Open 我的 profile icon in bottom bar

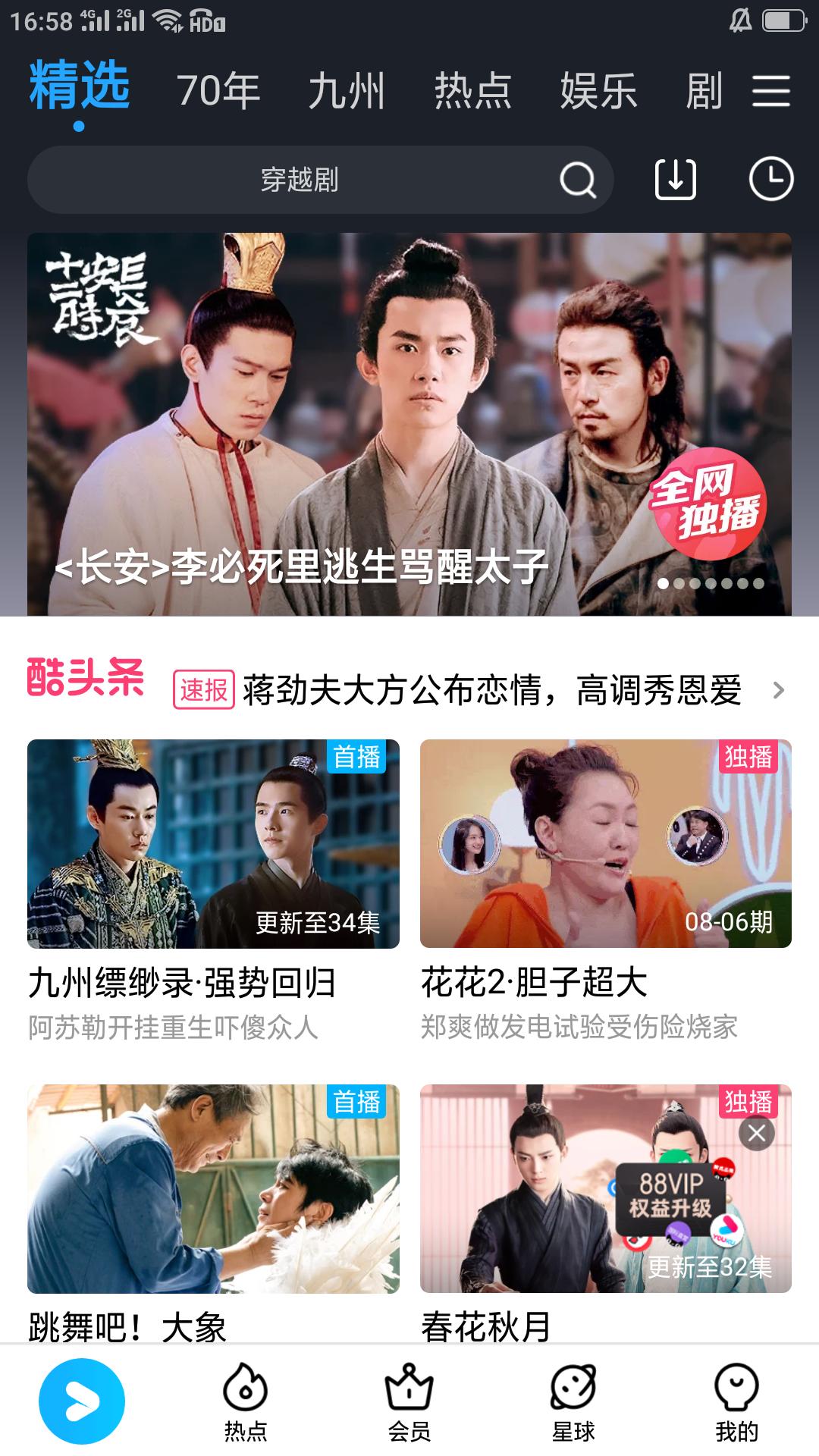click(x=734, y=1401)
